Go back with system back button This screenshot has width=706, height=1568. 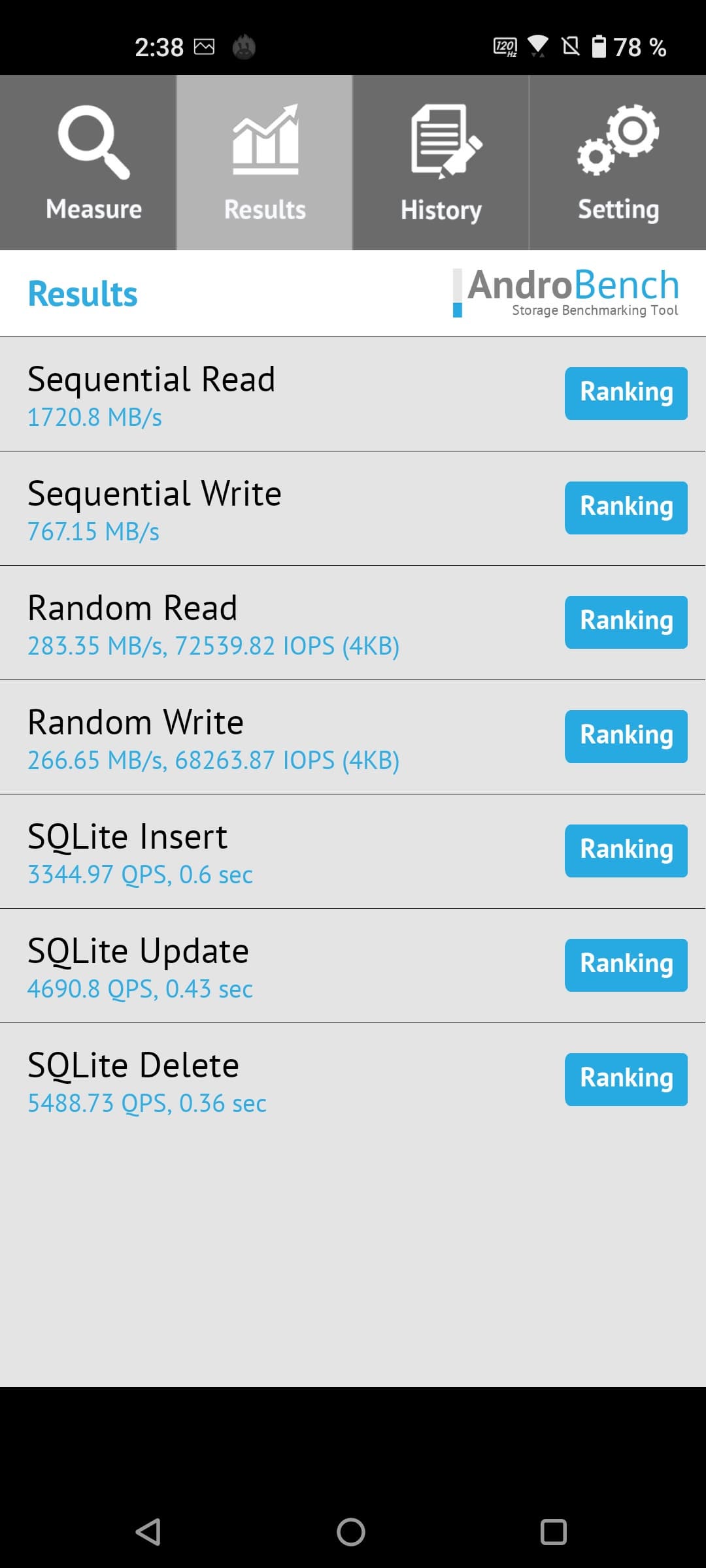pos(148,1531)
